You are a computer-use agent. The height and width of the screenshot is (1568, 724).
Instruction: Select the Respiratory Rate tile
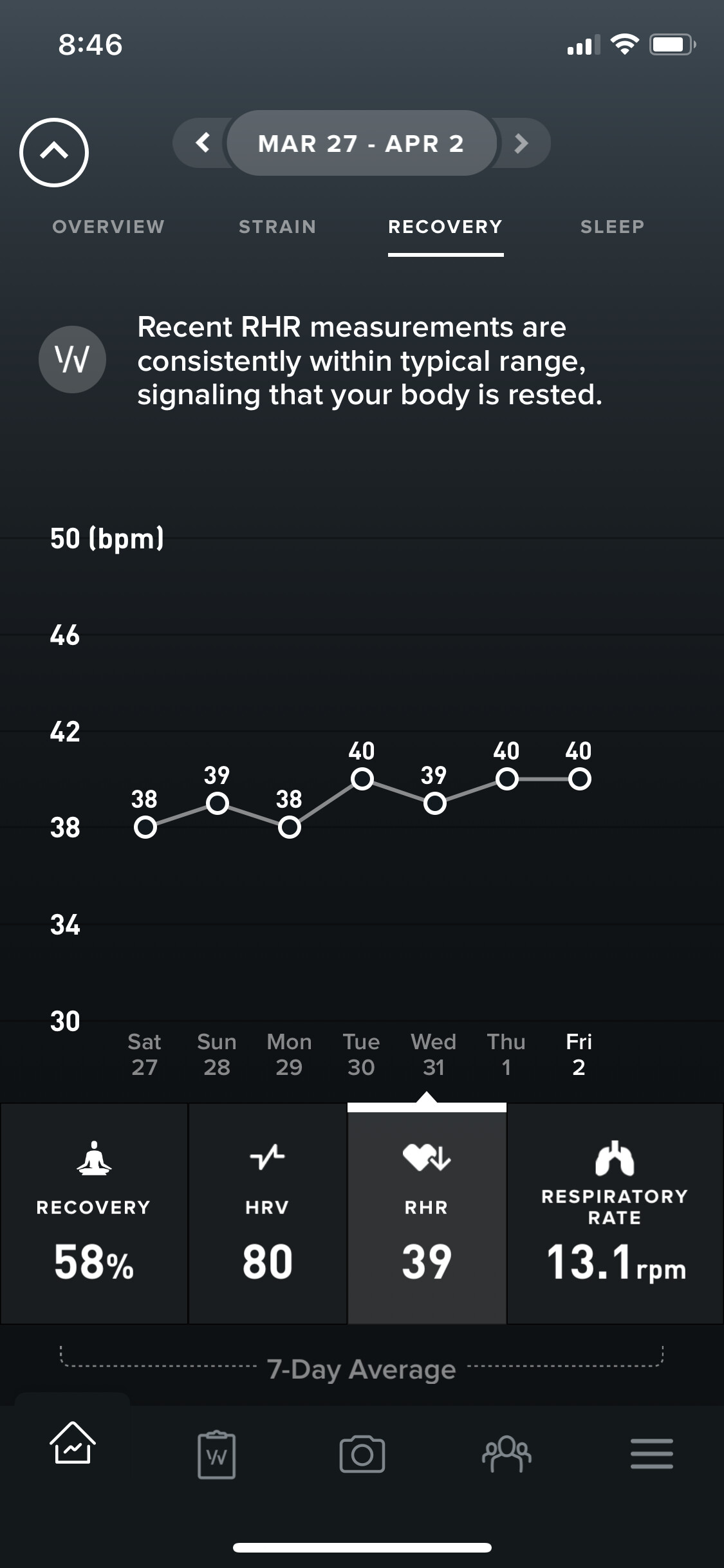(x=615, y=1213)
